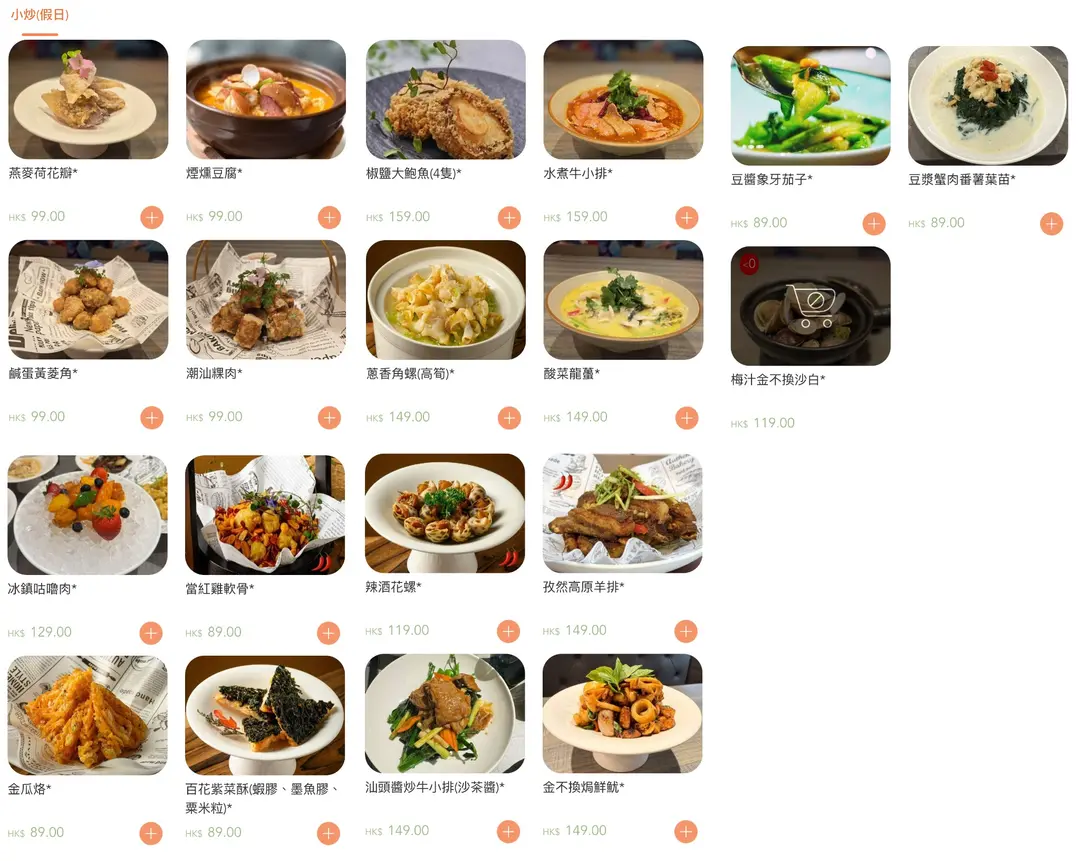1080x861 pixels.
Task: Add 金瓜烙 to the order
Action: (151, 833)
